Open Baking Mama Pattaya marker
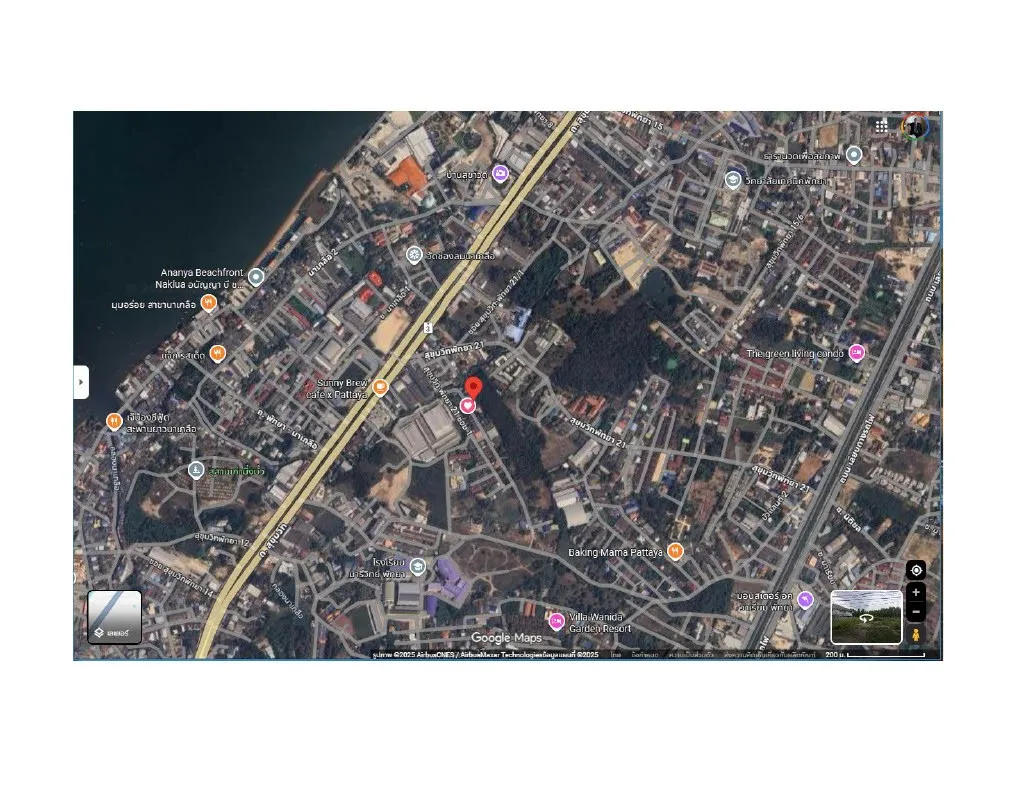The width and height of the screenshot is (1024, 793). pos(676,551)
